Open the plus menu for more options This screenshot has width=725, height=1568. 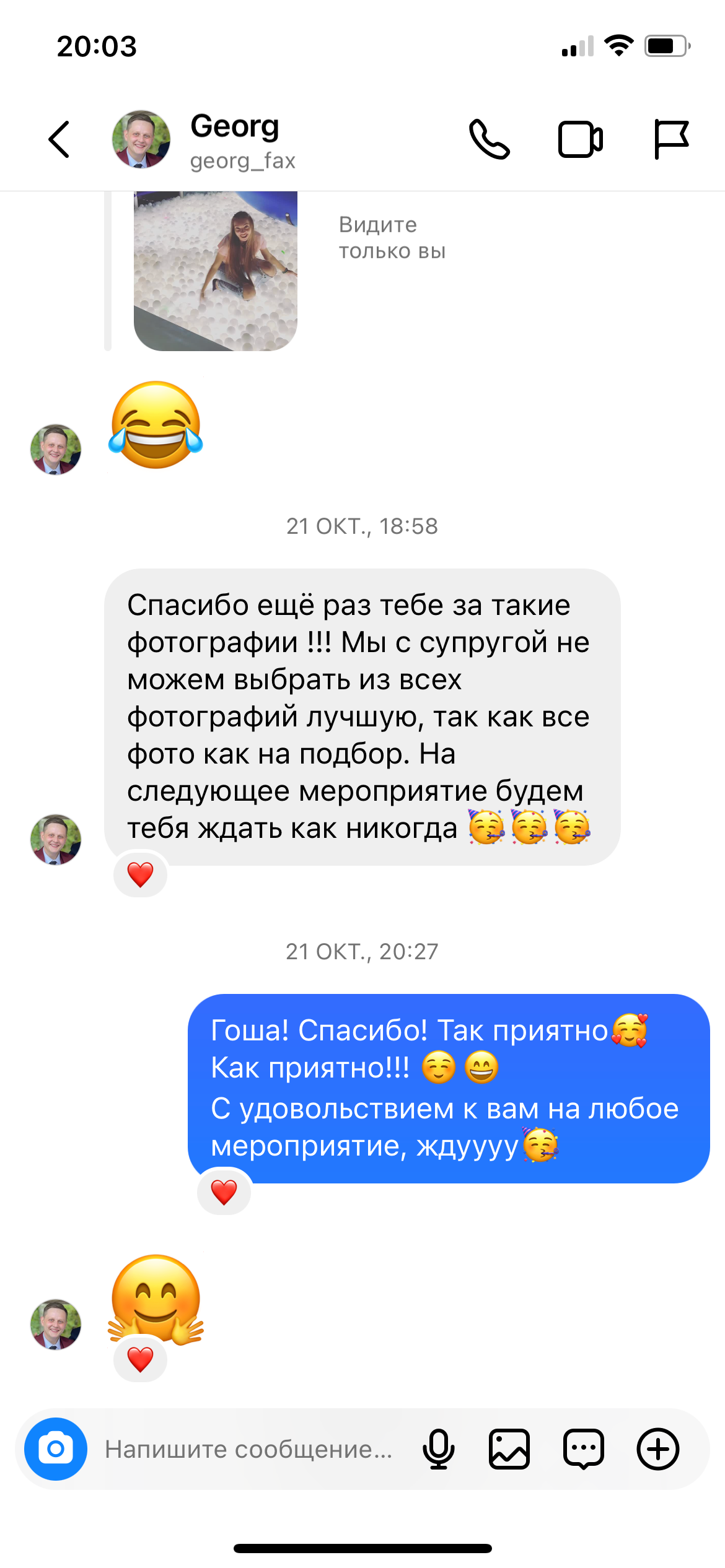[x=657, y=1449]
